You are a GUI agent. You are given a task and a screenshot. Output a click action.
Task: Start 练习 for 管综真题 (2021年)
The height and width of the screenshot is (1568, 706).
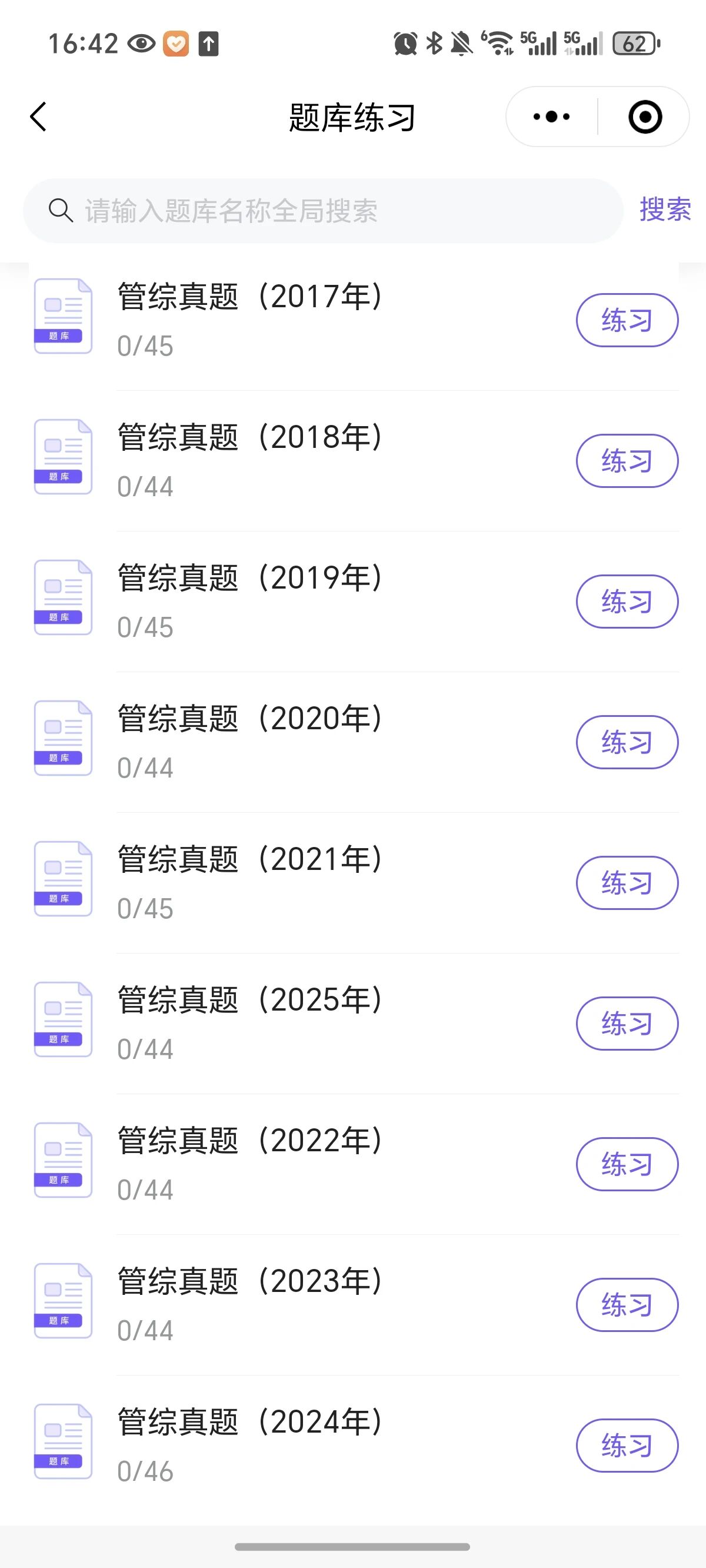627,883
